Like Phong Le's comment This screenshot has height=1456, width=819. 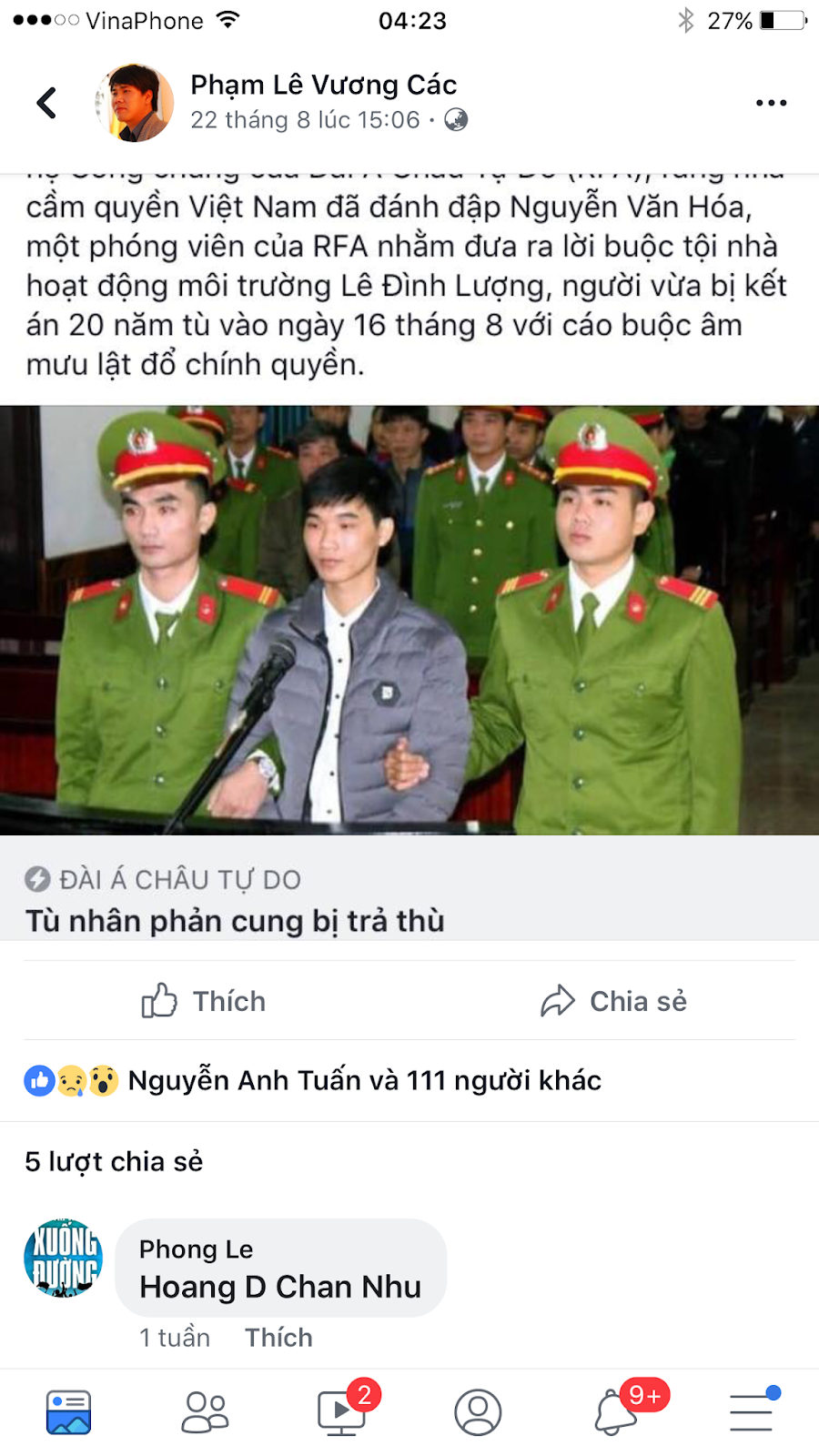coord(278,1337)
